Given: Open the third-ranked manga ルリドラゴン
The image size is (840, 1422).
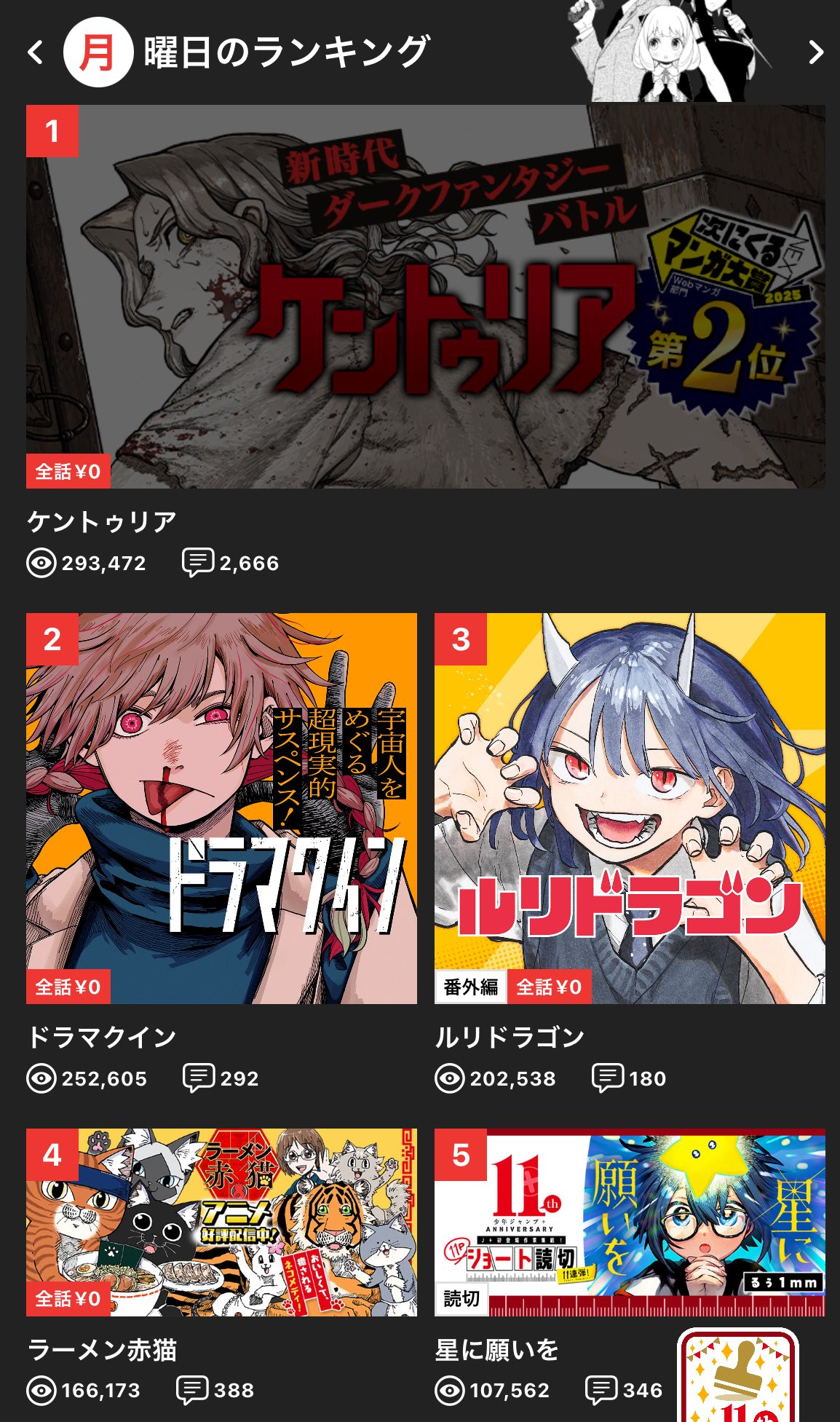Looking at the screenshot, I should 630,808.
